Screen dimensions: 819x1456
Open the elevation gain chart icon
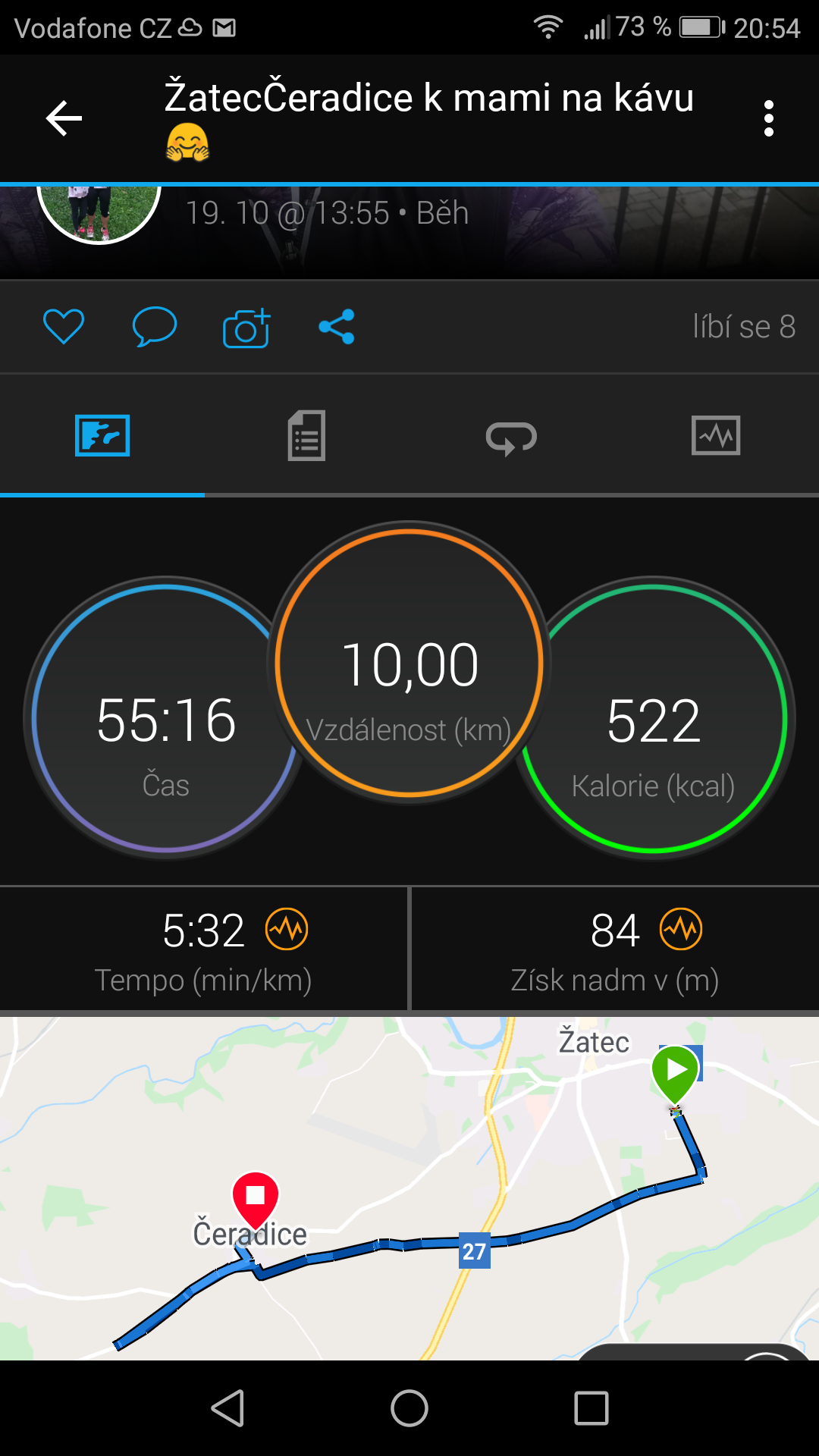[681, 929]
